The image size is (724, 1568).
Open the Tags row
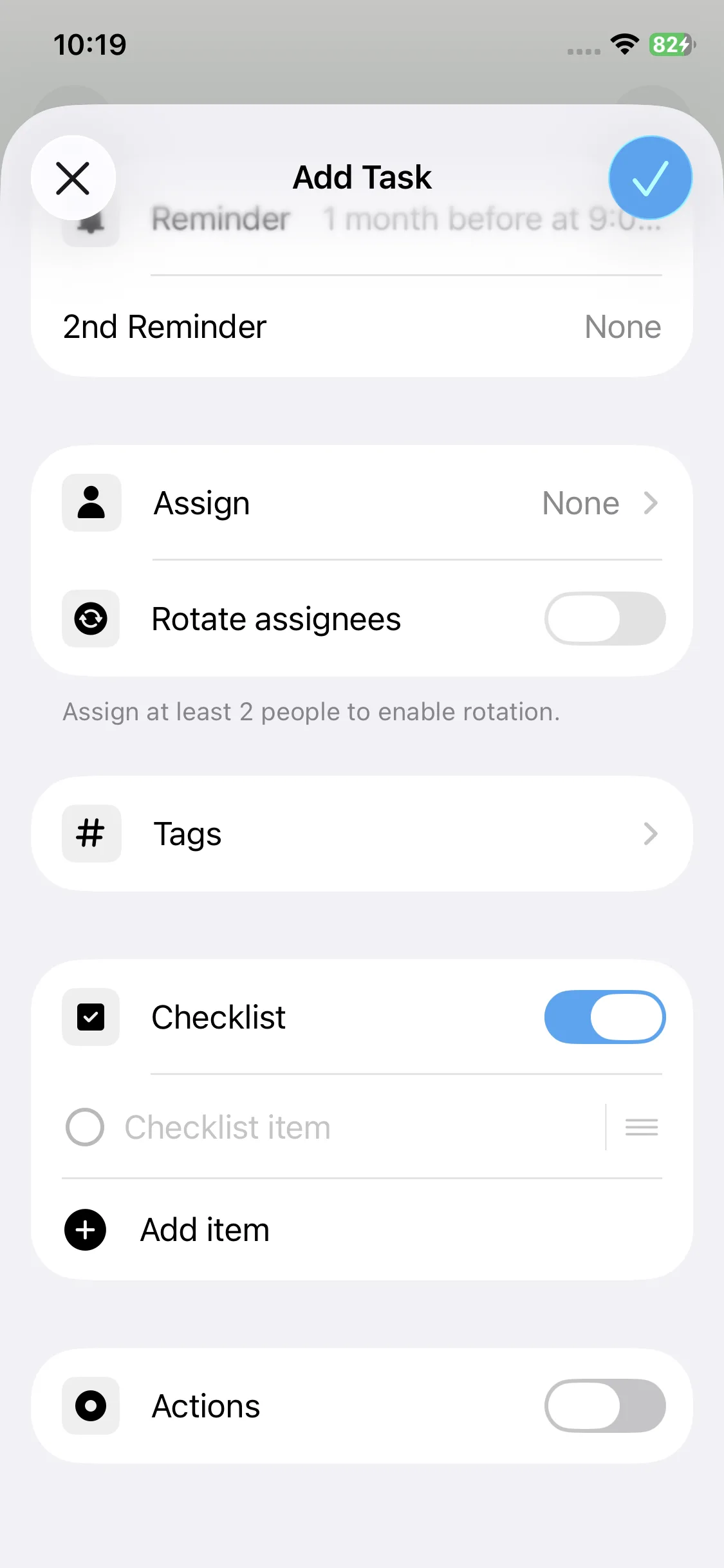tap(362, 834)
